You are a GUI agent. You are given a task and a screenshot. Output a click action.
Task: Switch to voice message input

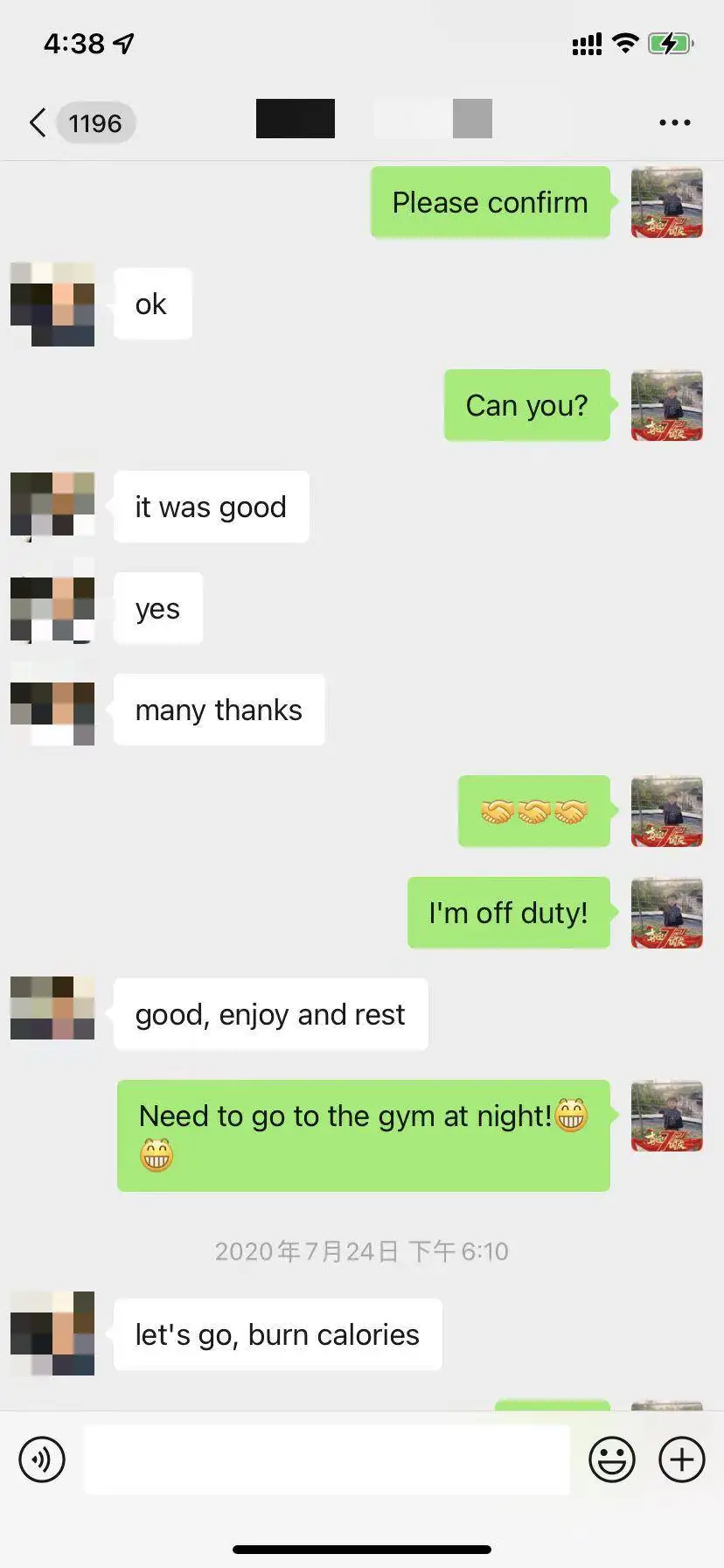point(42,1459)
